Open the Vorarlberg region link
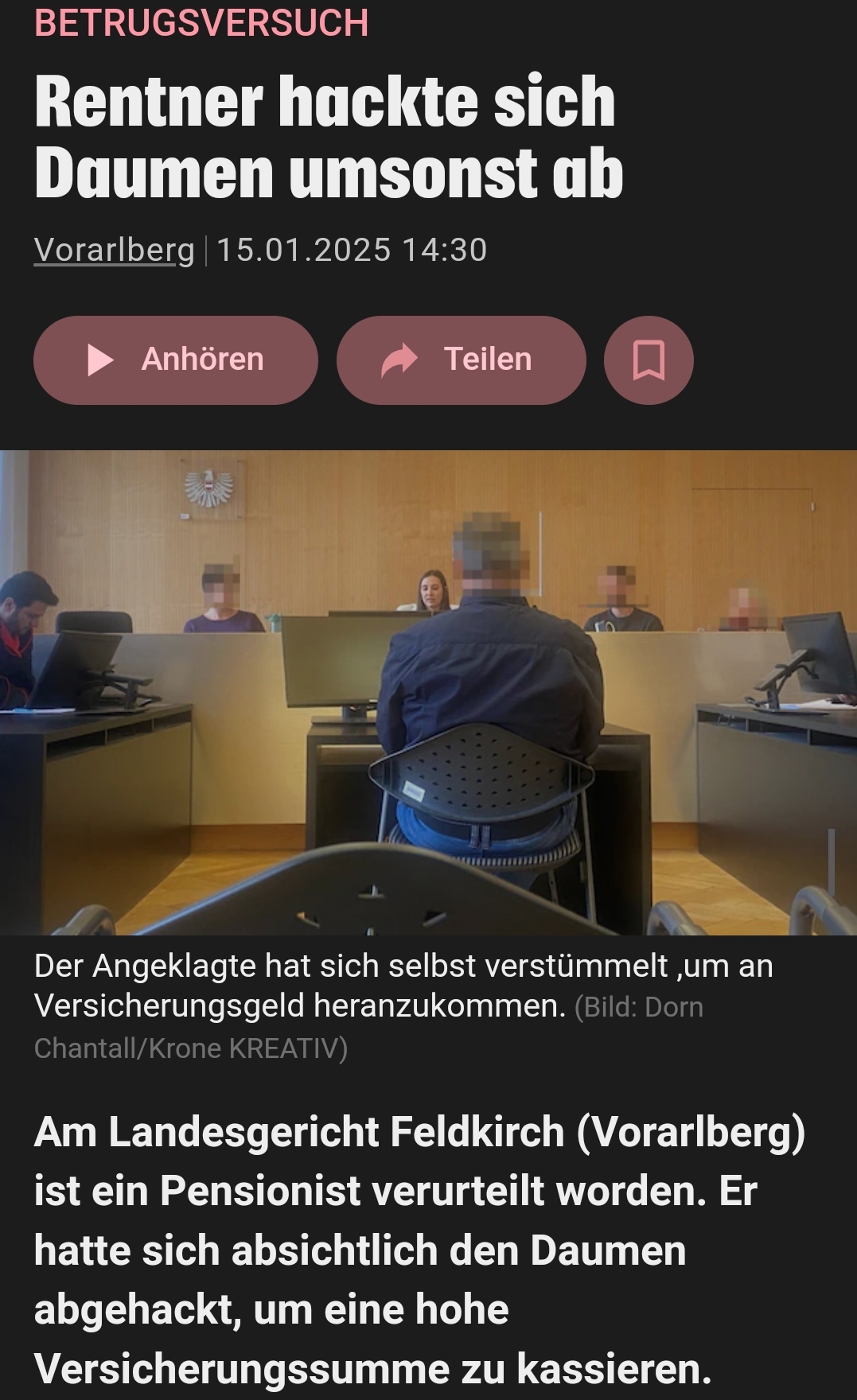Image resolution: width=857 pixels, height=1400 pixels. tap(115, 250)
